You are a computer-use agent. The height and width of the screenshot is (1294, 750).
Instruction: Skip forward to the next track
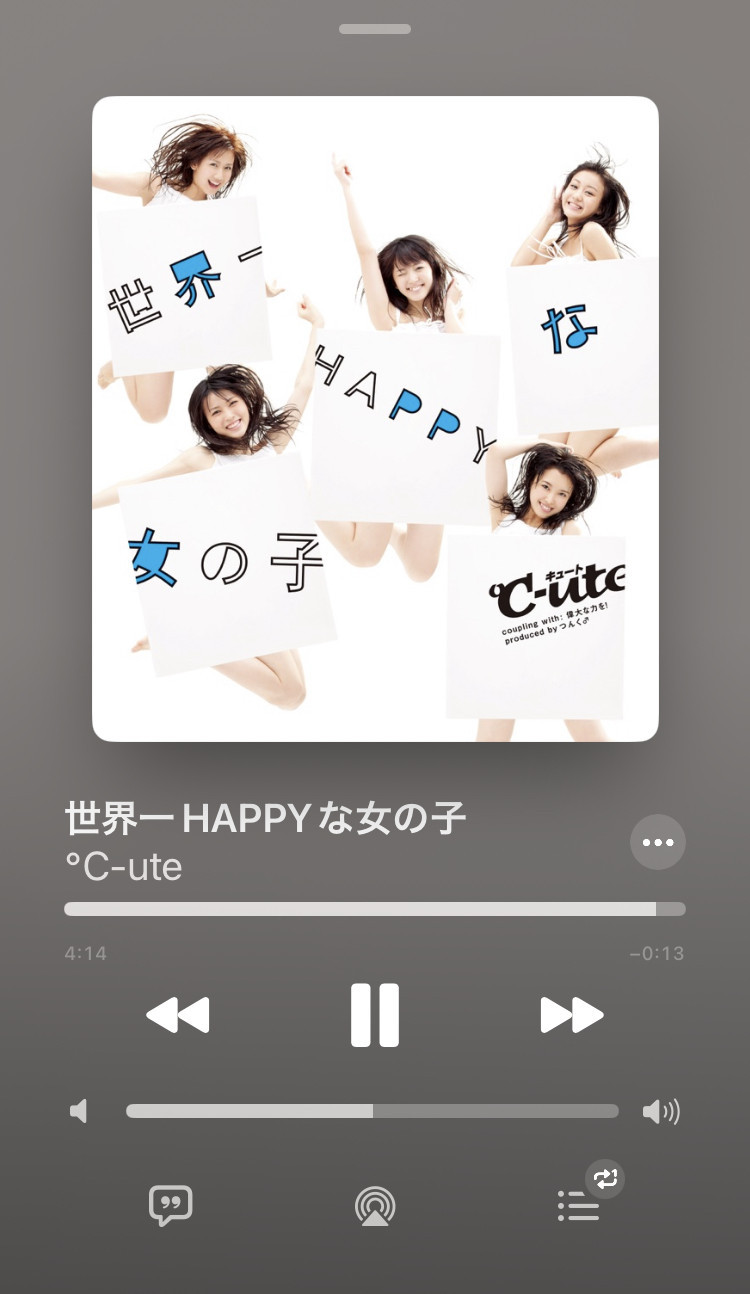tap(572, 1015)
